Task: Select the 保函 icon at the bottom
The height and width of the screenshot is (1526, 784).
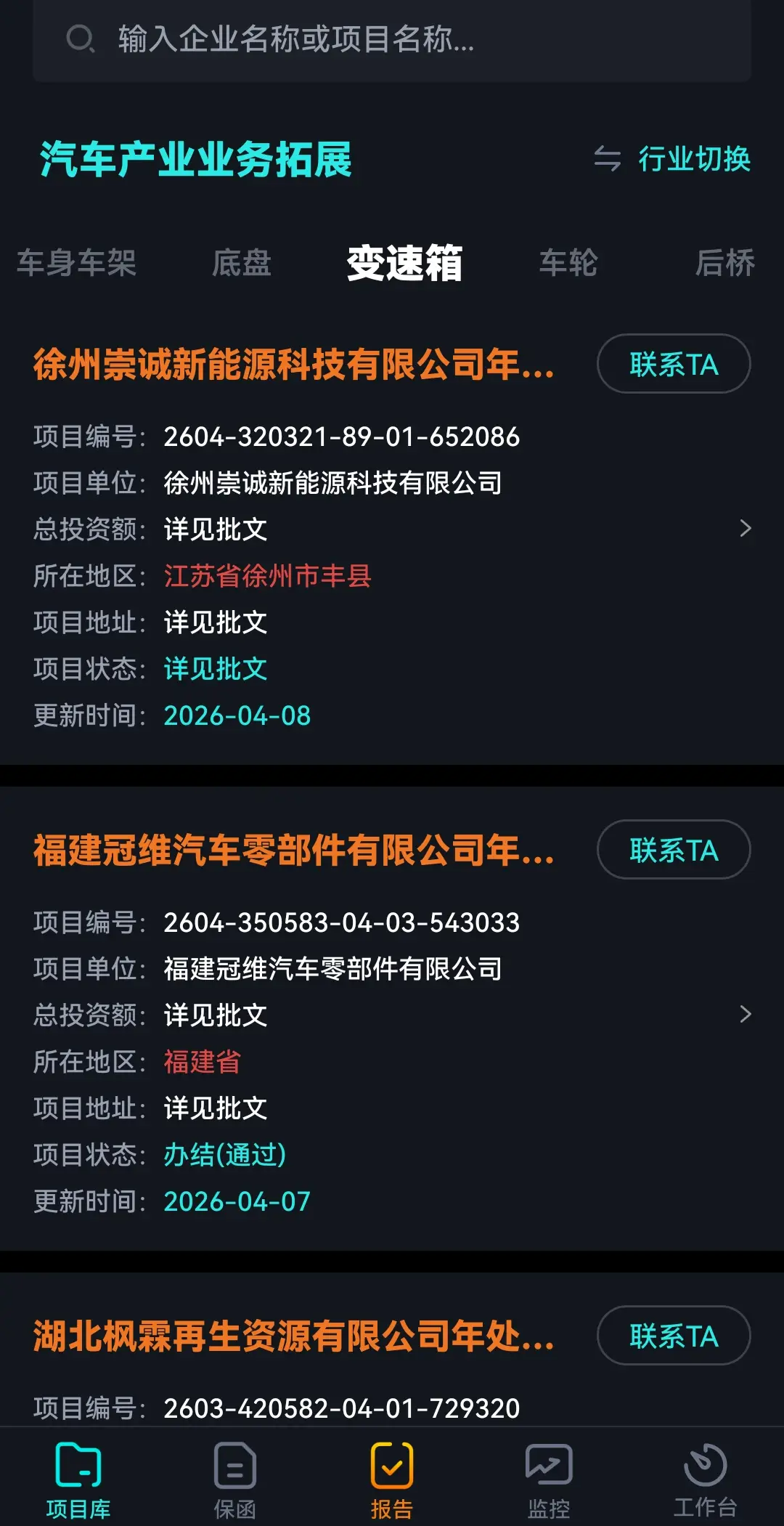Action: point(235,1474)
